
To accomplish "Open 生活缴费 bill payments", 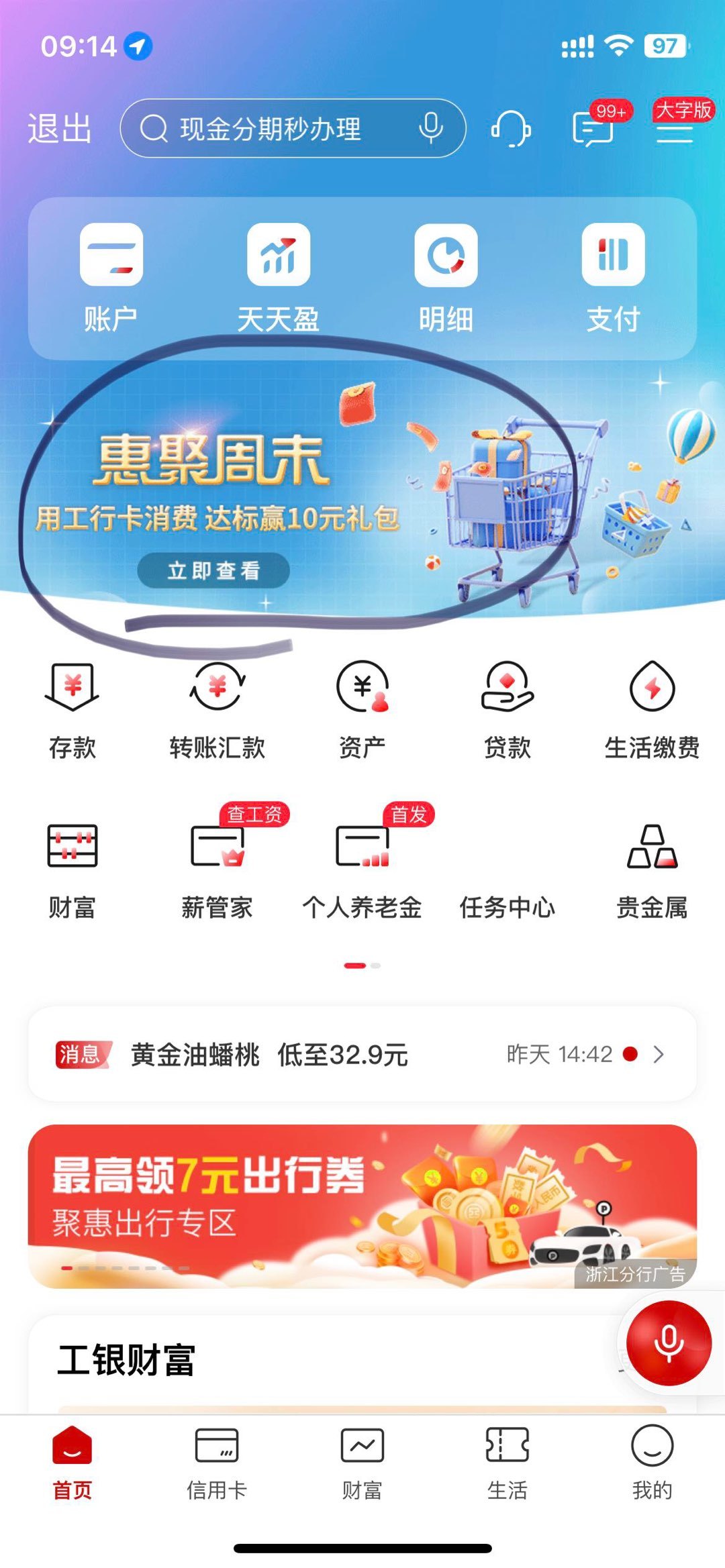I will [652, 709].
